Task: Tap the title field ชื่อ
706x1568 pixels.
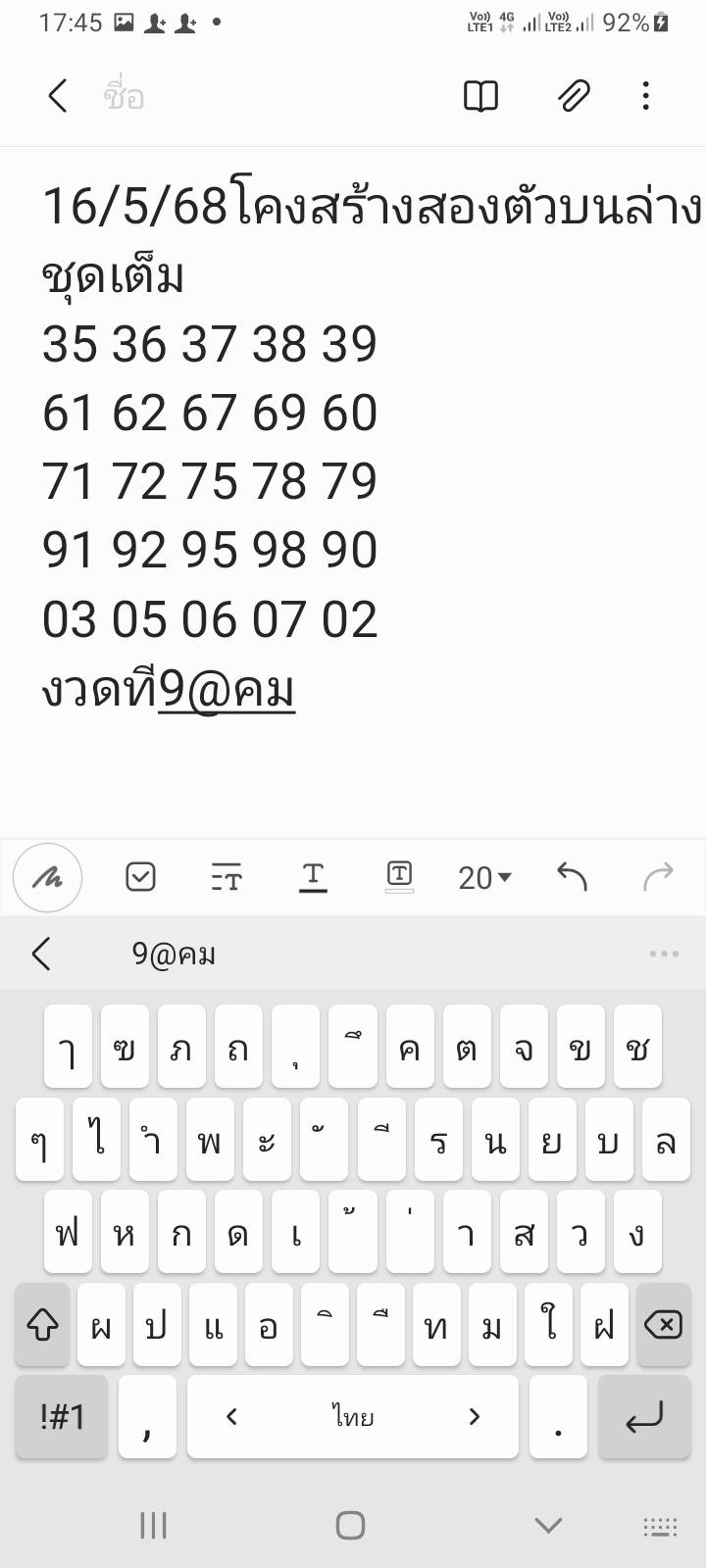Action: pos(125,96)
